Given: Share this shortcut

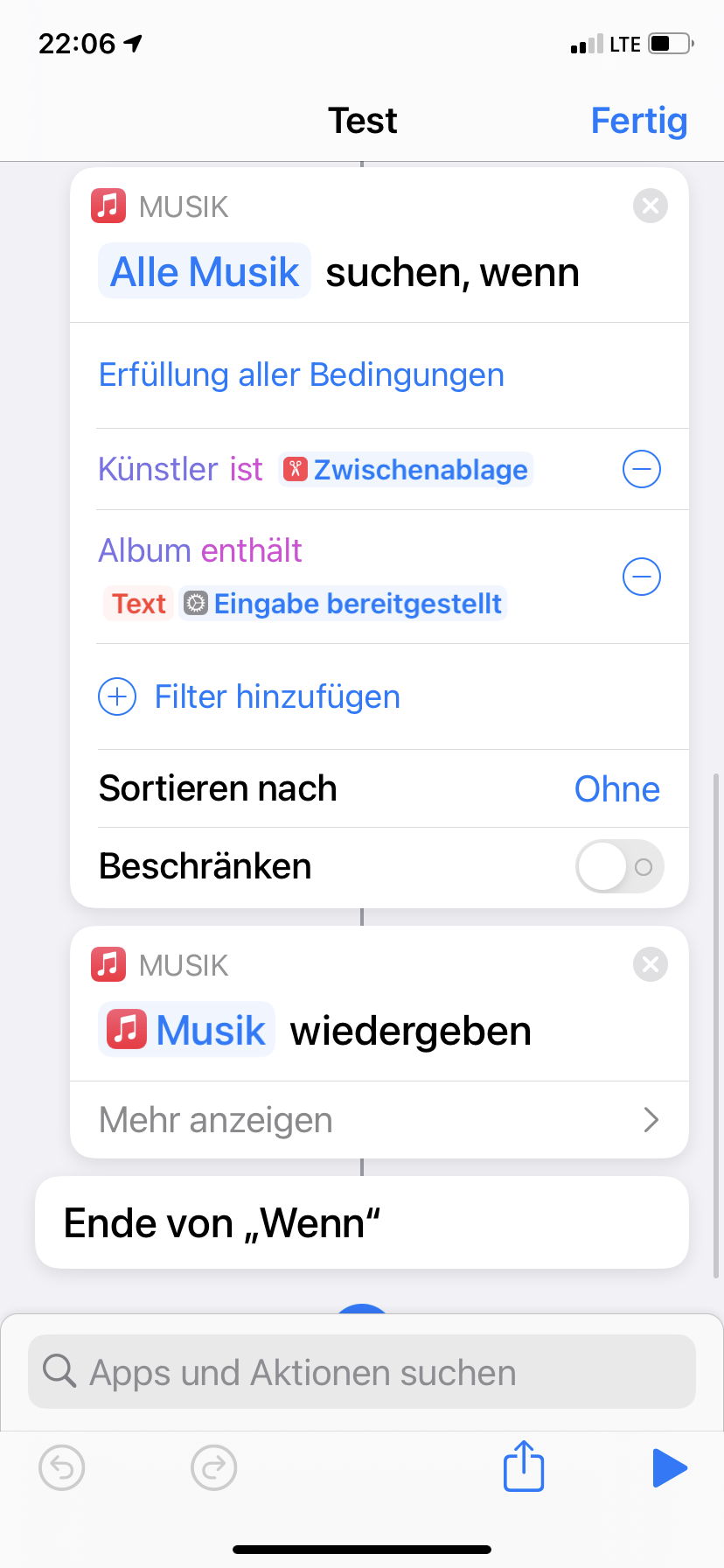Looking at the screenshot, I should 523,1467.
